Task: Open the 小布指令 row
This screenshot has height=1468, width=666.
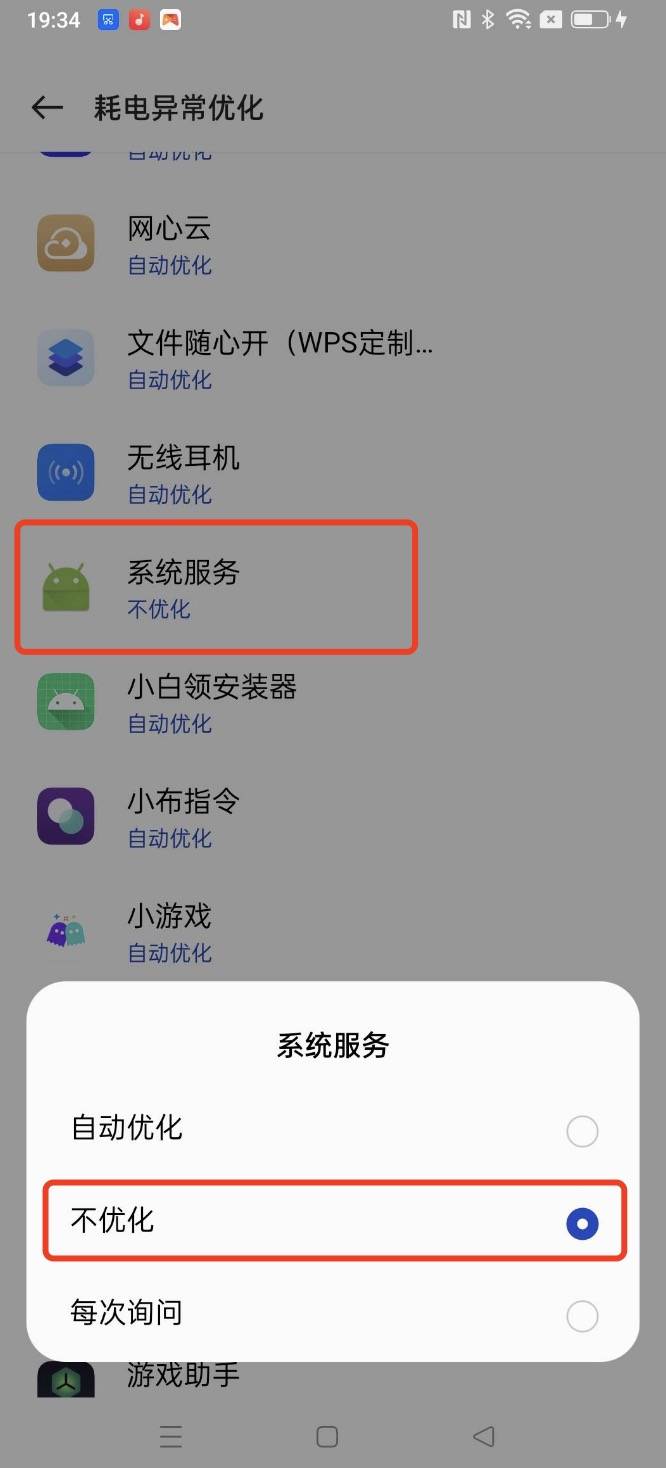Action: point(333,817)
